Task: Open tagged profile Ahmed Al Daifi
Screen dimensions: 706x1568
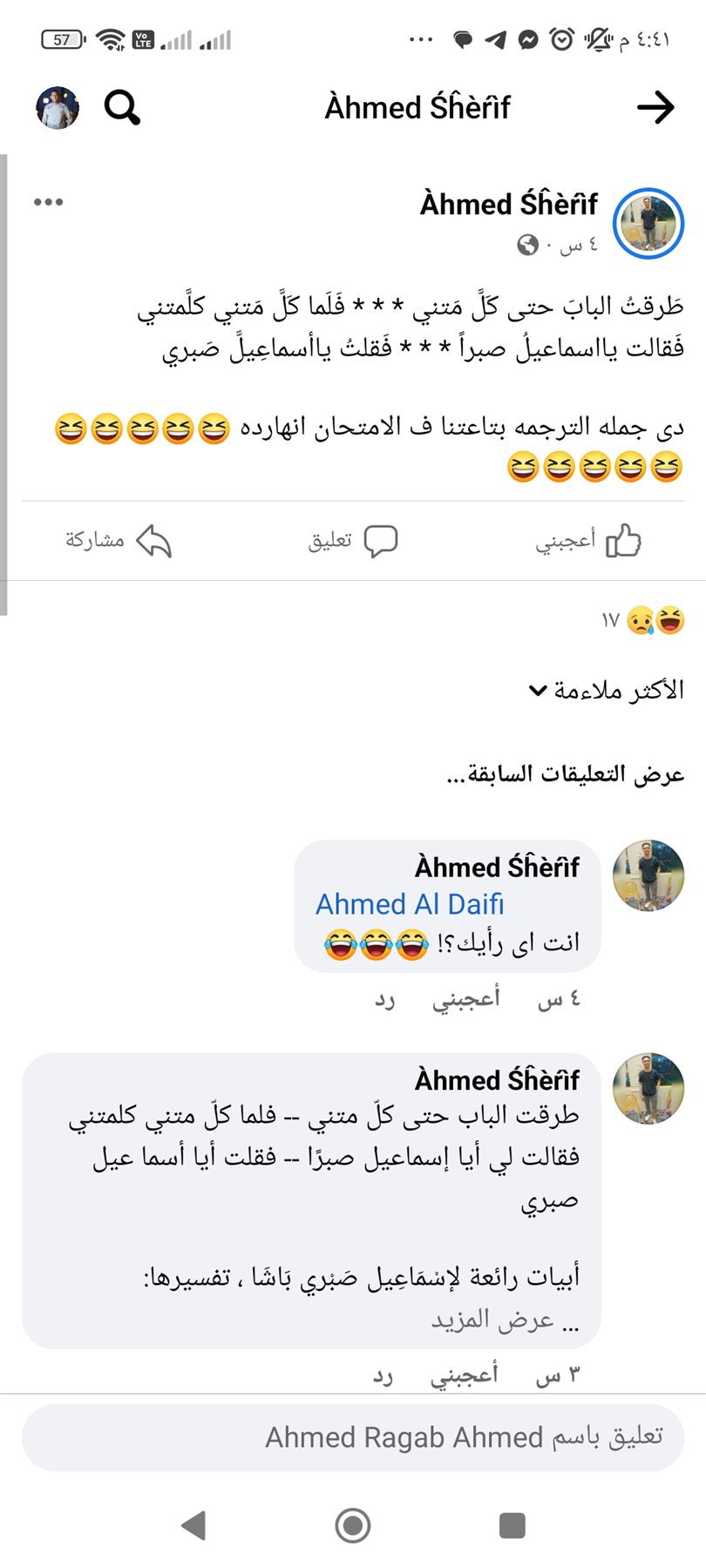Action: pyautogui.click(x=410, y=904)
